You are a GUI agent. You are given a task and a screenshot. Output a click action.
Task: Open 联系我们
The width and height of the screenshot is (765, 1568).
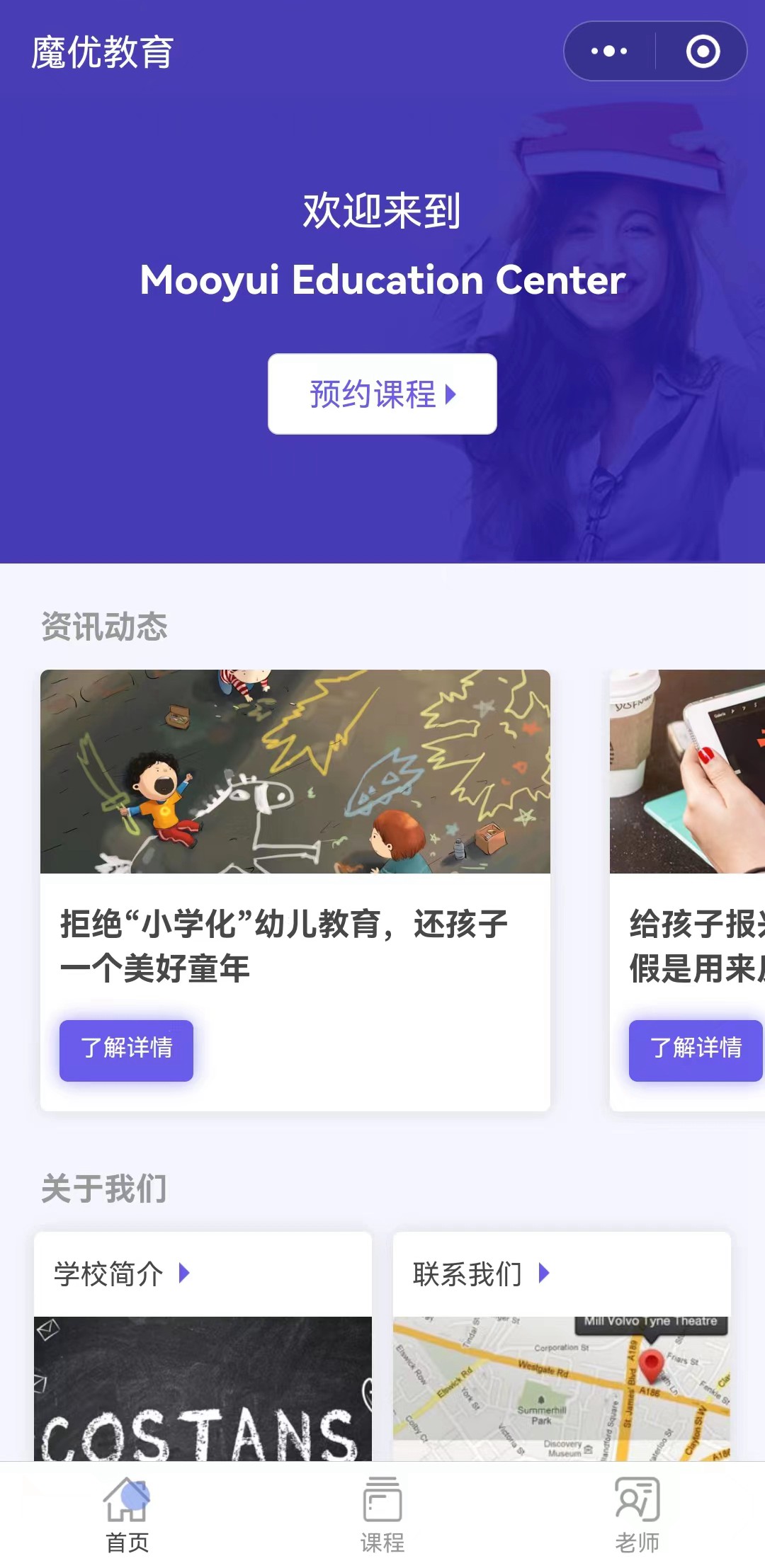point(482,1274)
